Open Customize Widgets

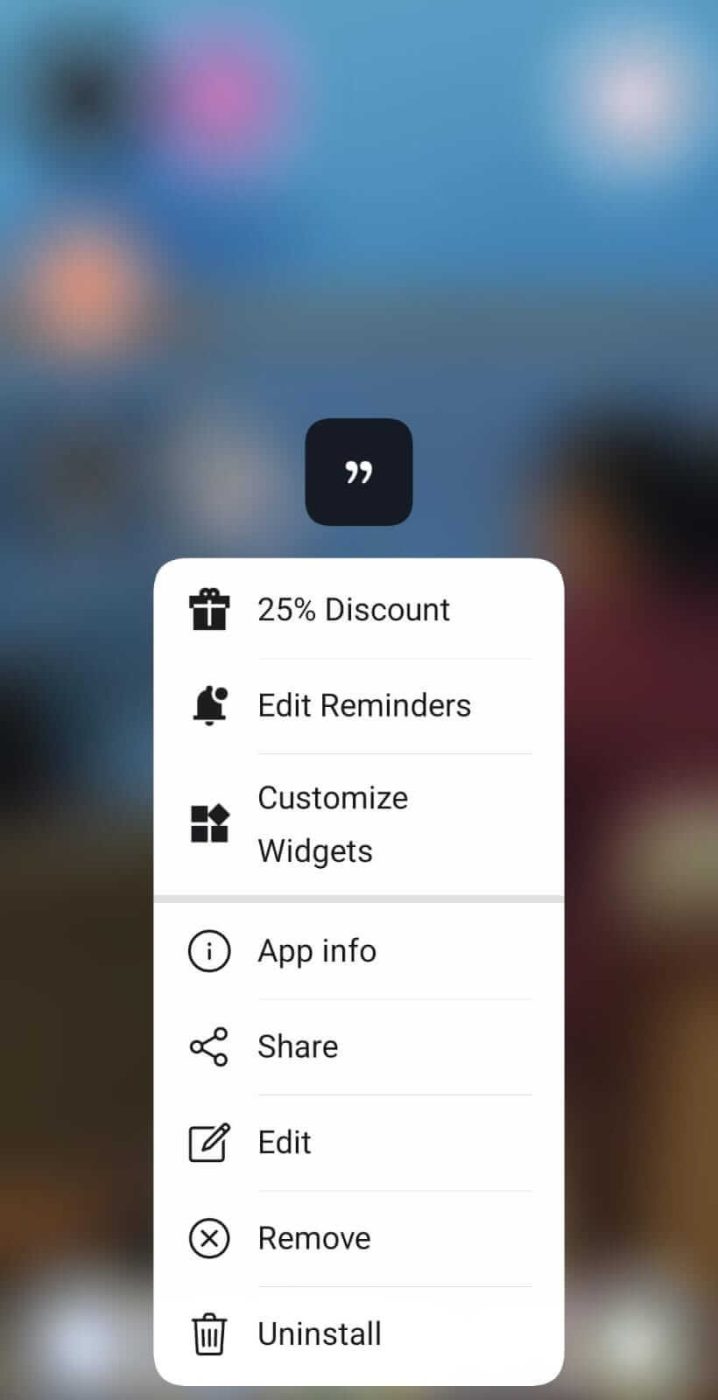point(333,824)
